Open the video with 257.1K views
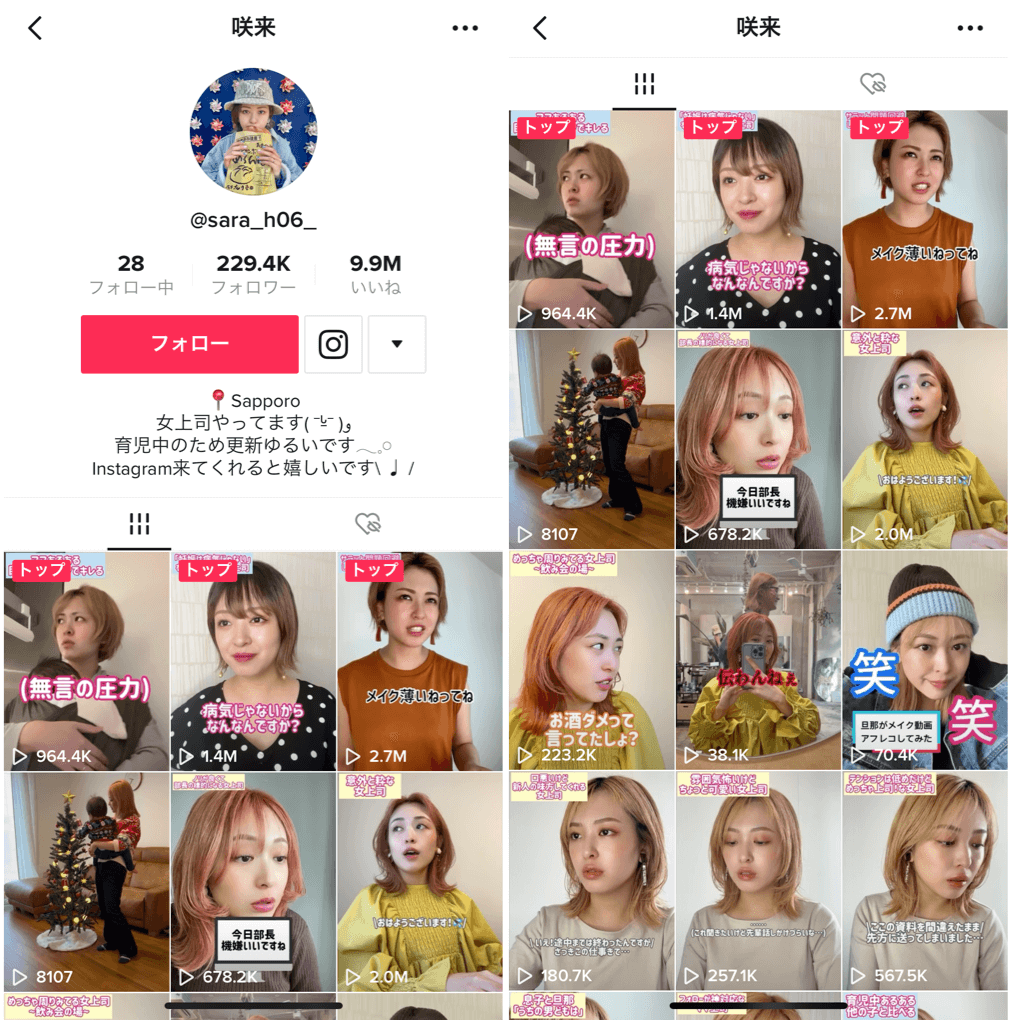This screenshot has width=1011, height=1020. pyautogui.click(x=758, y=880)
